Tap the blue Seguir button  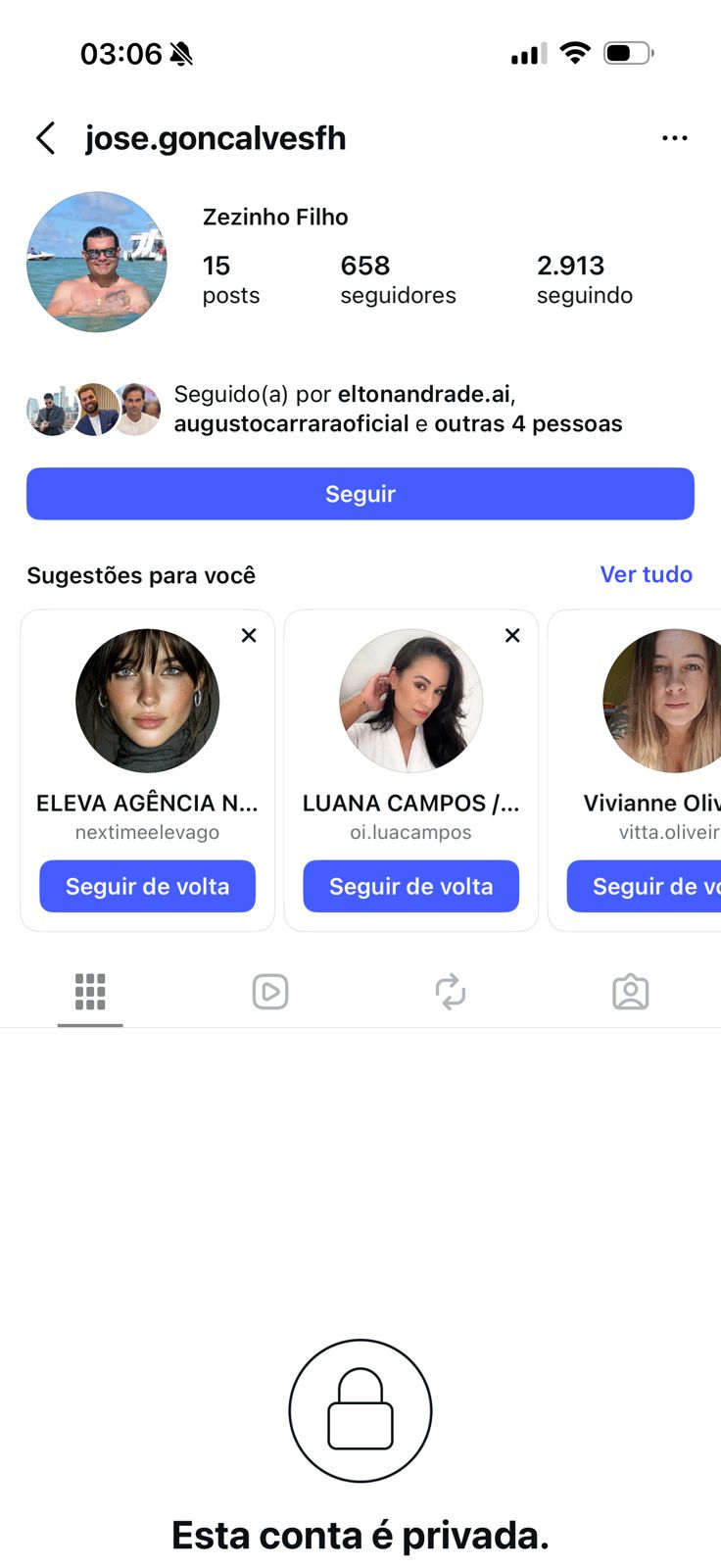click(360, 494)
